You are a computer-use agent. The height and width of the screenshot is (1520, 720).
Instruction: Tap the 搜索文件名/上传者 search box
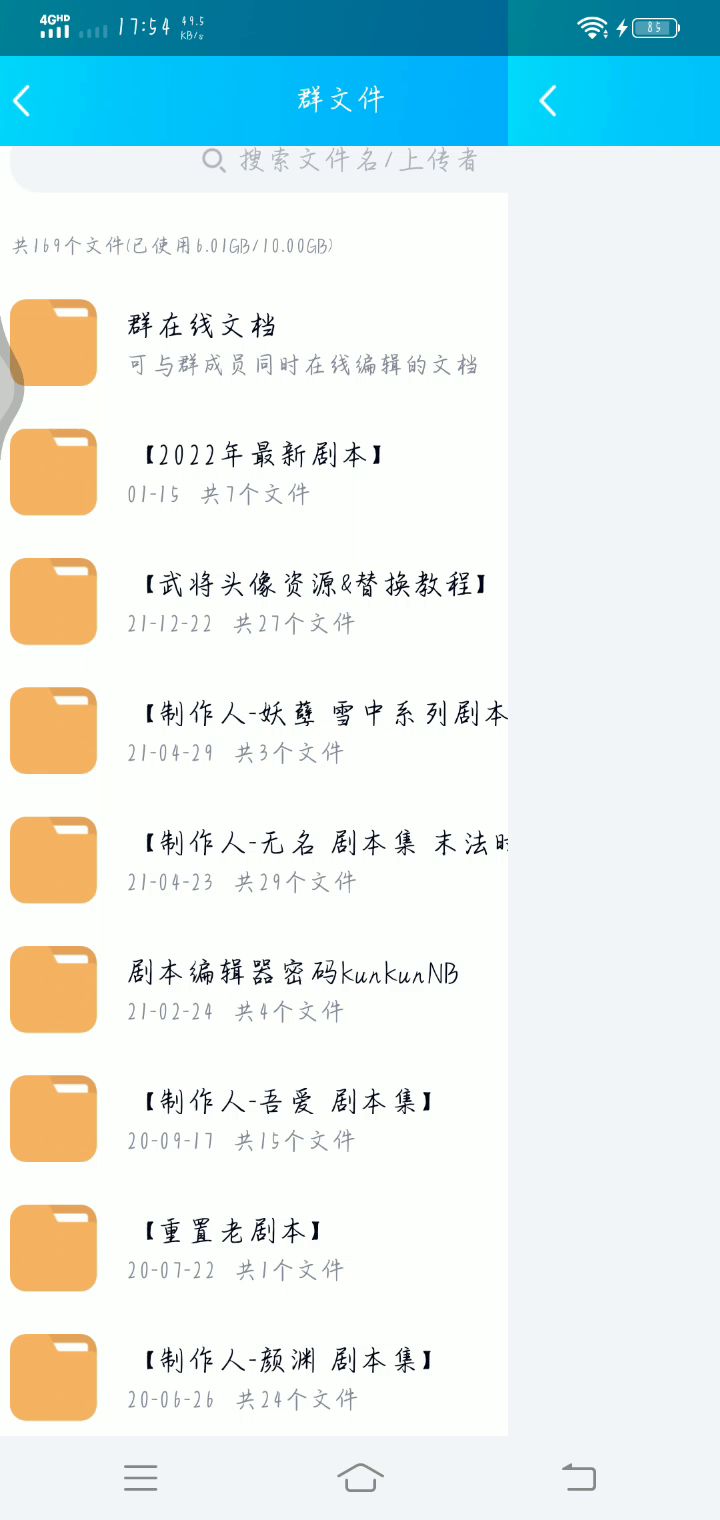click(340, 161)
